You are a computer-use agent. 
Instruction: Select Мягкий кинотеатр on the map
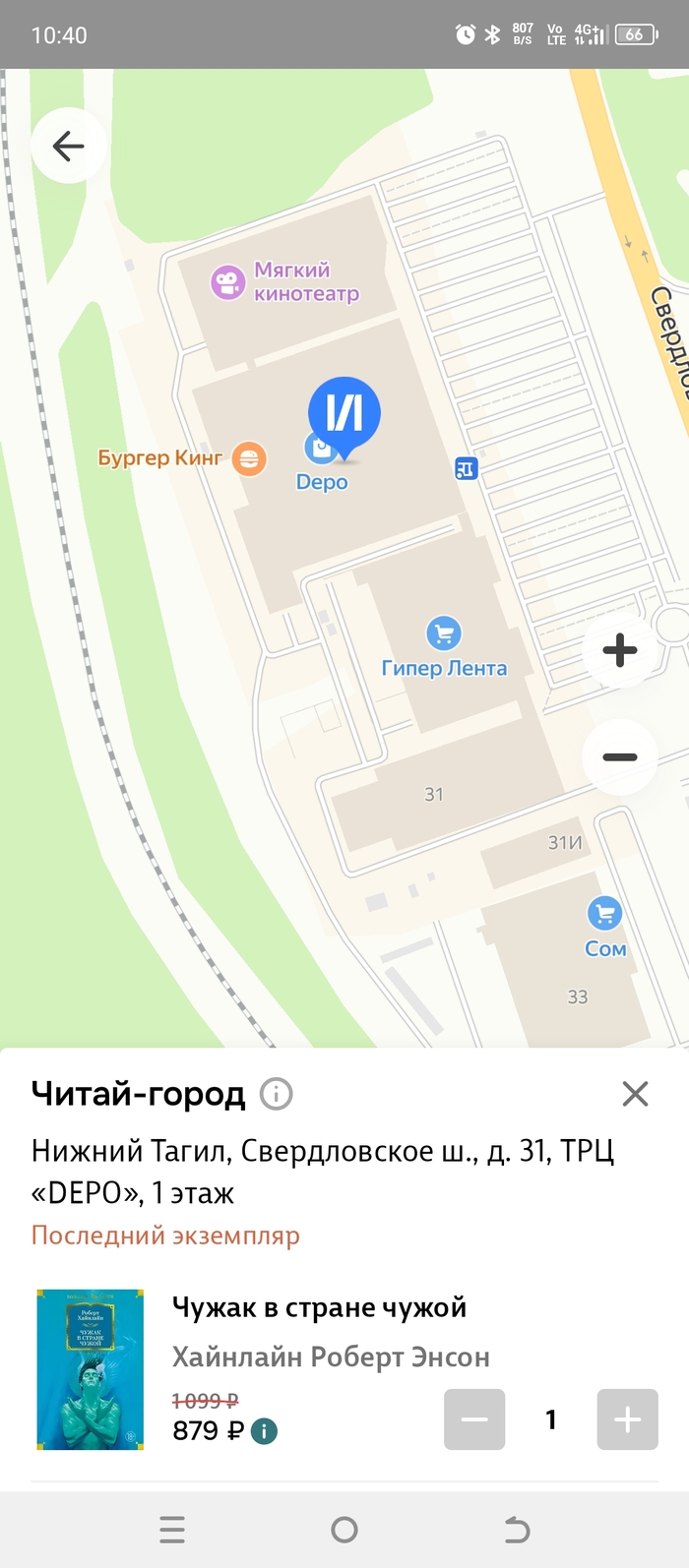click(x=228, y=282)
